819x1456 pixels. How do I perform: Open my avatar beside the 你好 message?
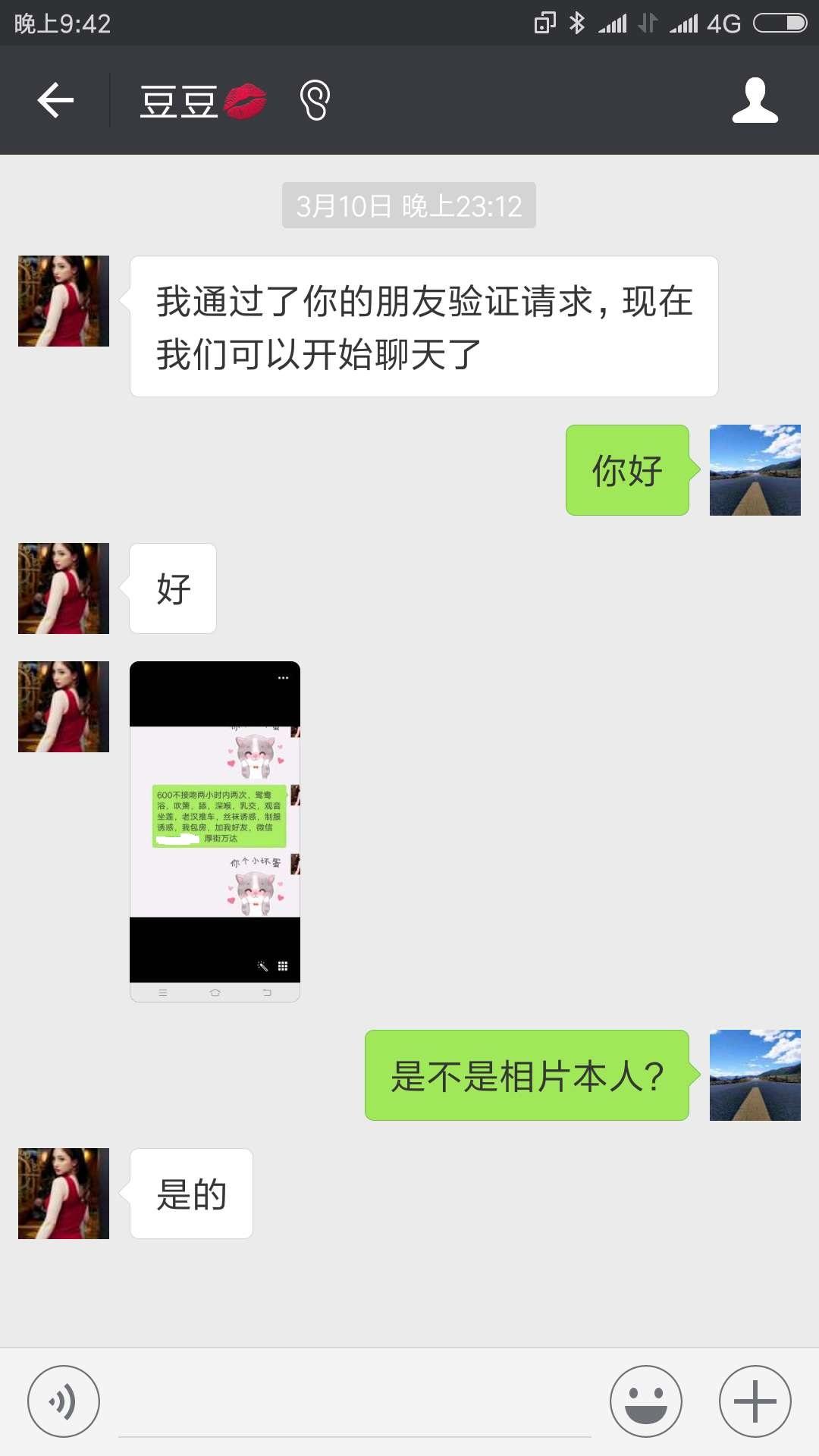(755, 470)
